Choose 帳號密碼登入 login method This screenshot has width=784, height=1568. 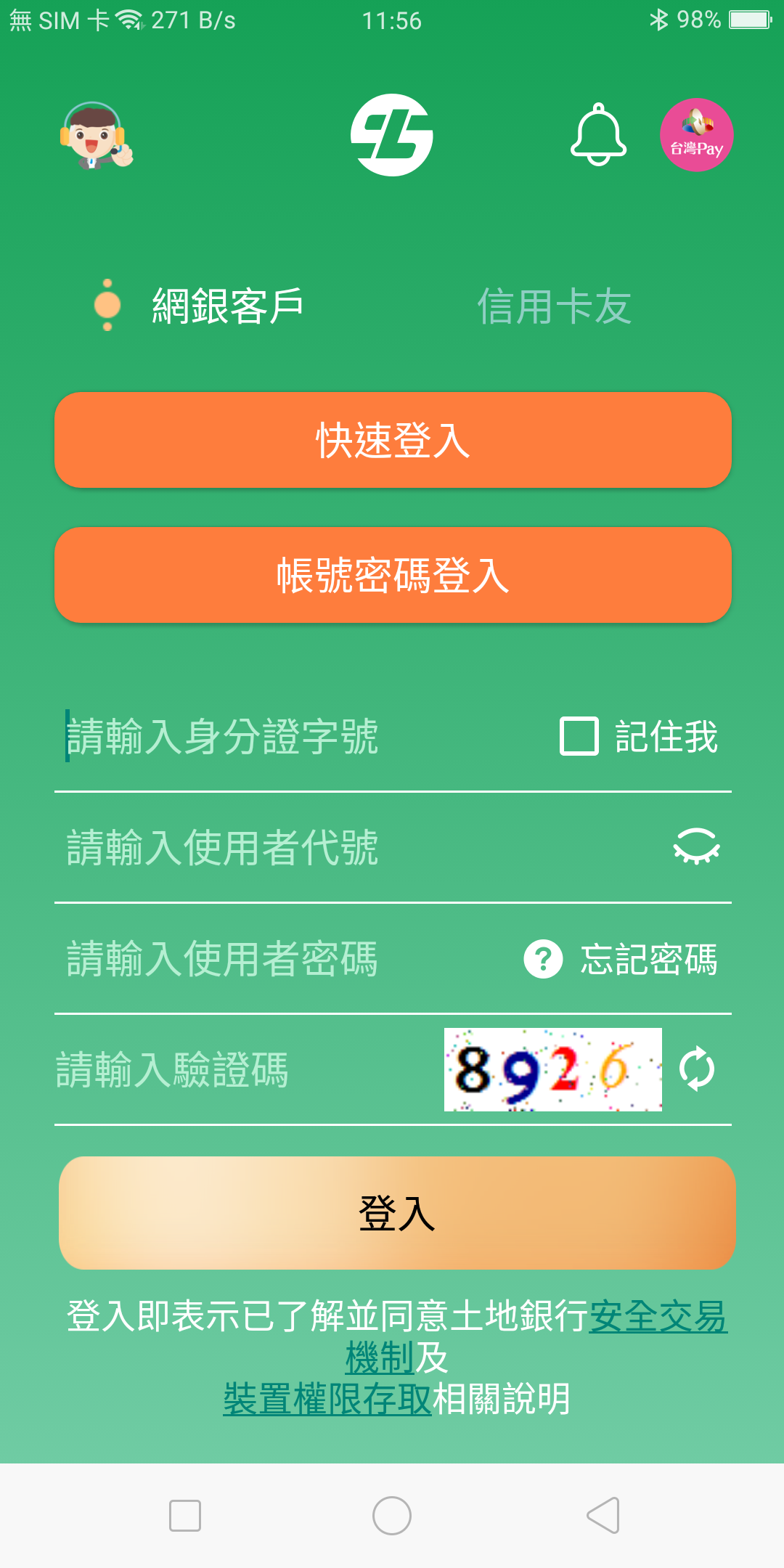click(393, 575)
